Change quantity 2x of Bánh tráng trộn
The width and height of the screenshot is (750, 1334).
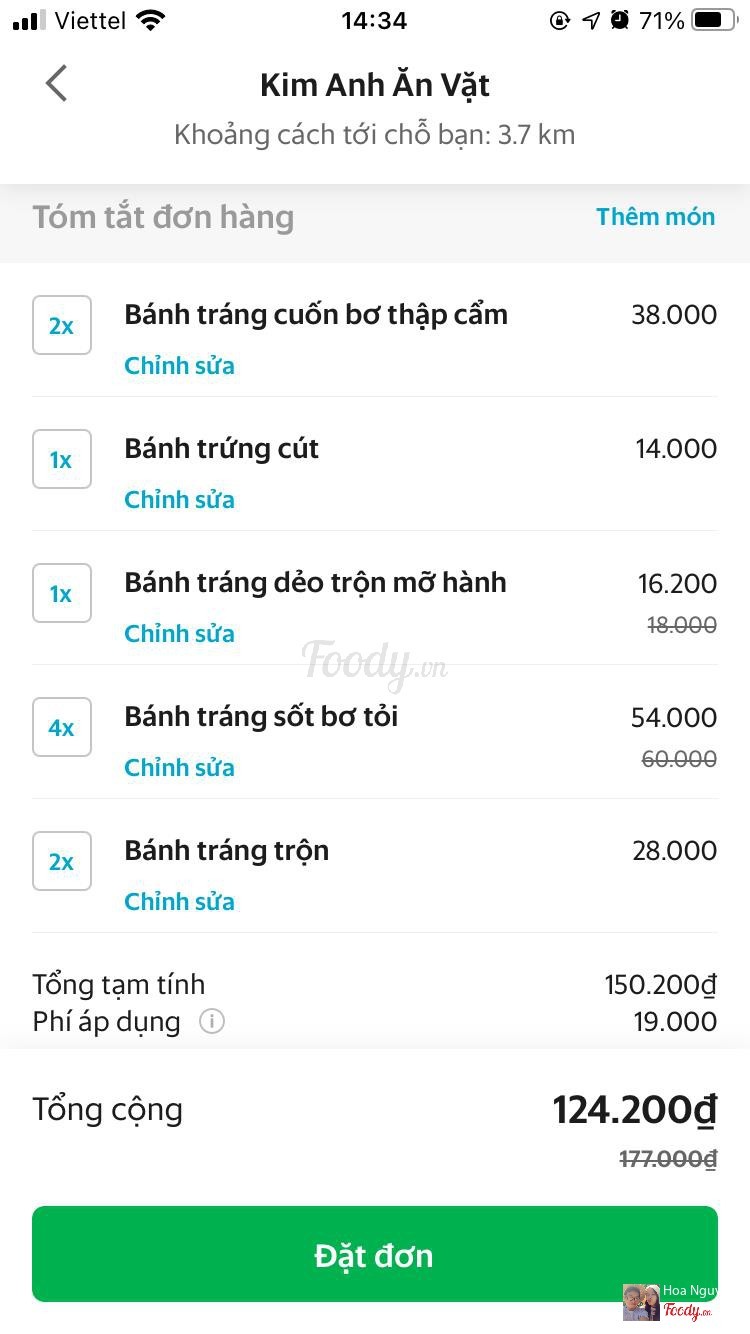tap(62, 861)
